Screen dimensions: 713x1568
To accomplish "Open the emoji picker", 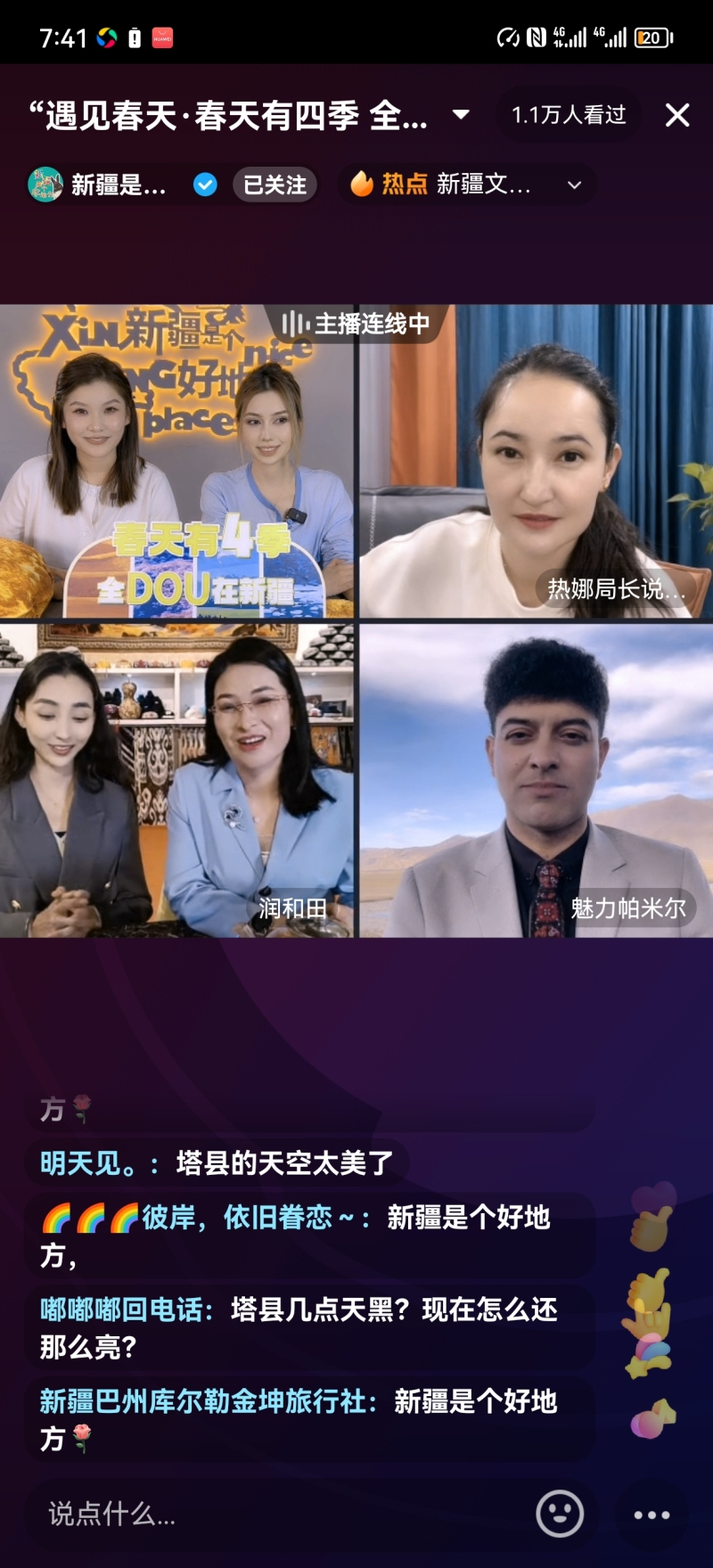I will pos(560,1513).
